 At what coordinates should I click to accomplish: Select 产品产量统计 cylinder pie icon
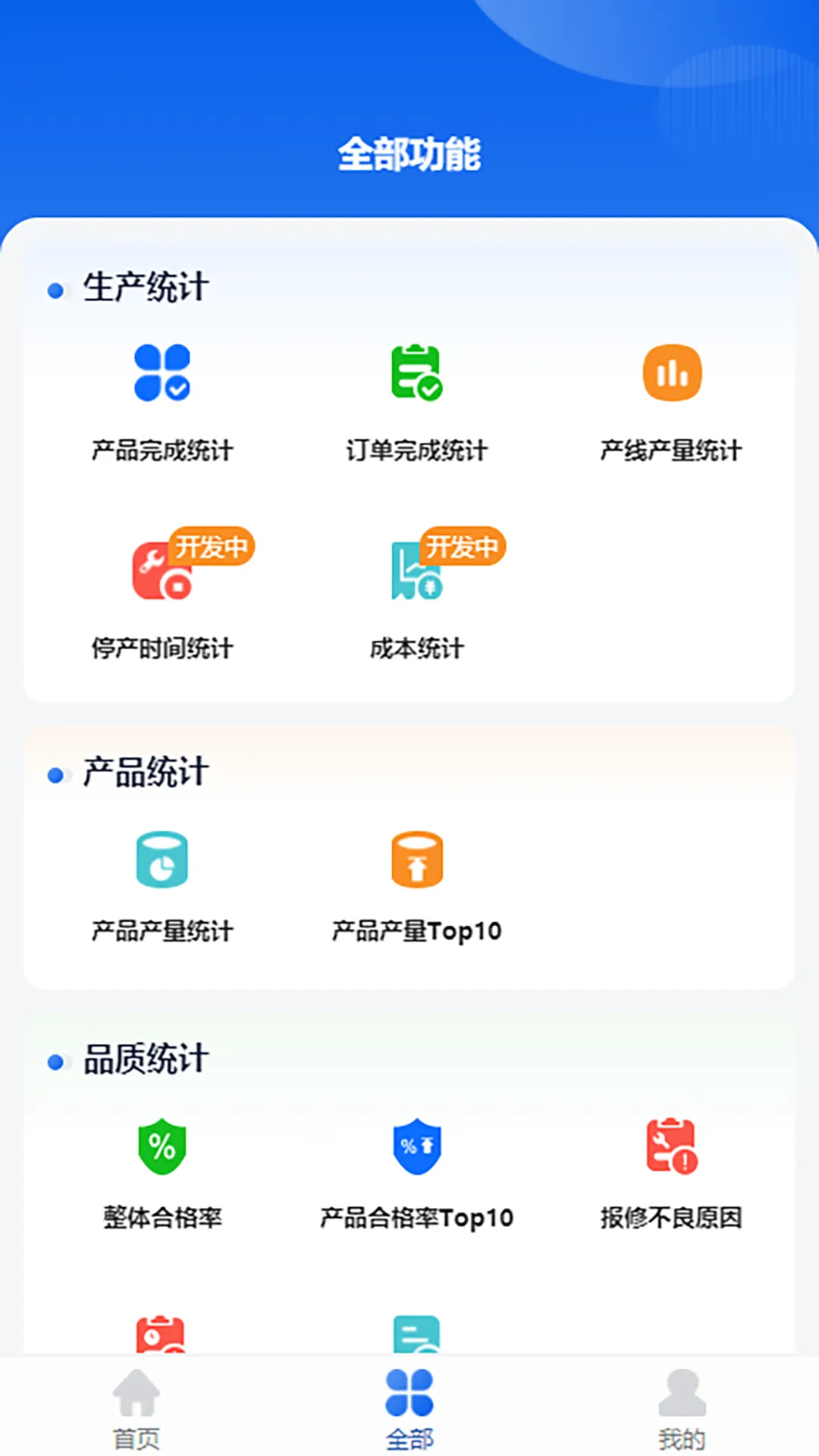click(162, 859)
